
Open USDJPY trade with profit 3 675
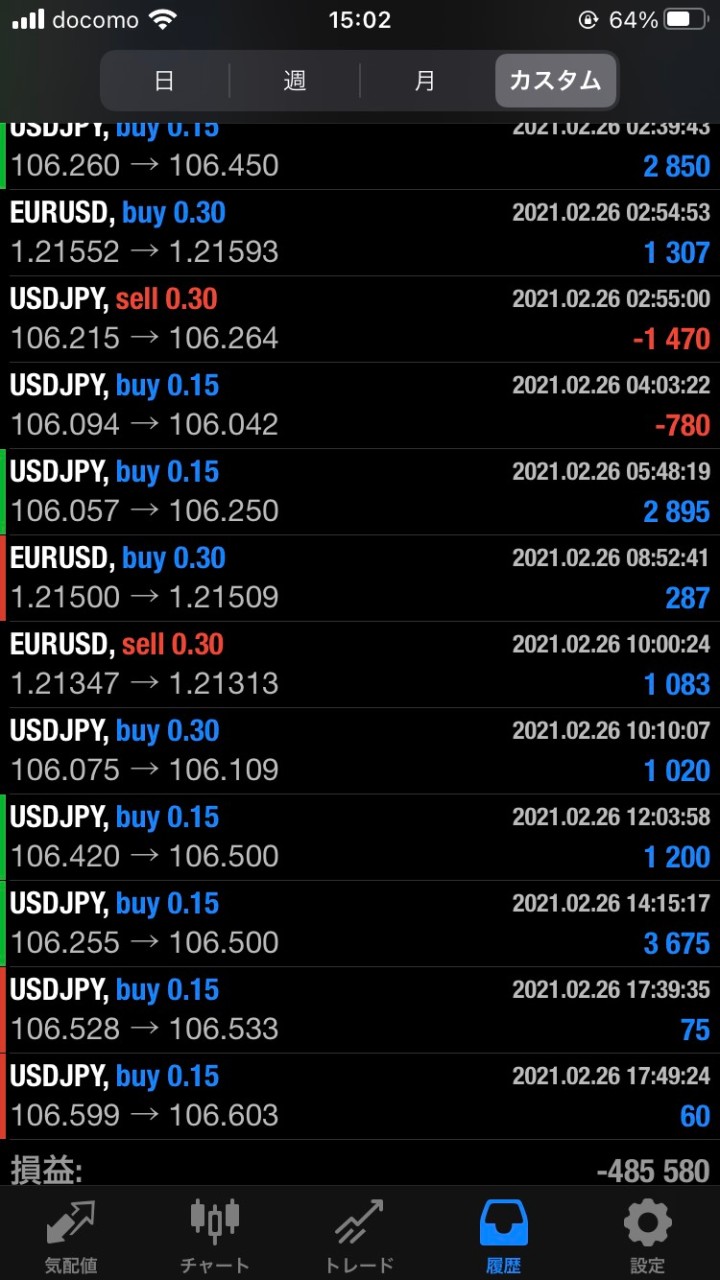click(360, 924)
